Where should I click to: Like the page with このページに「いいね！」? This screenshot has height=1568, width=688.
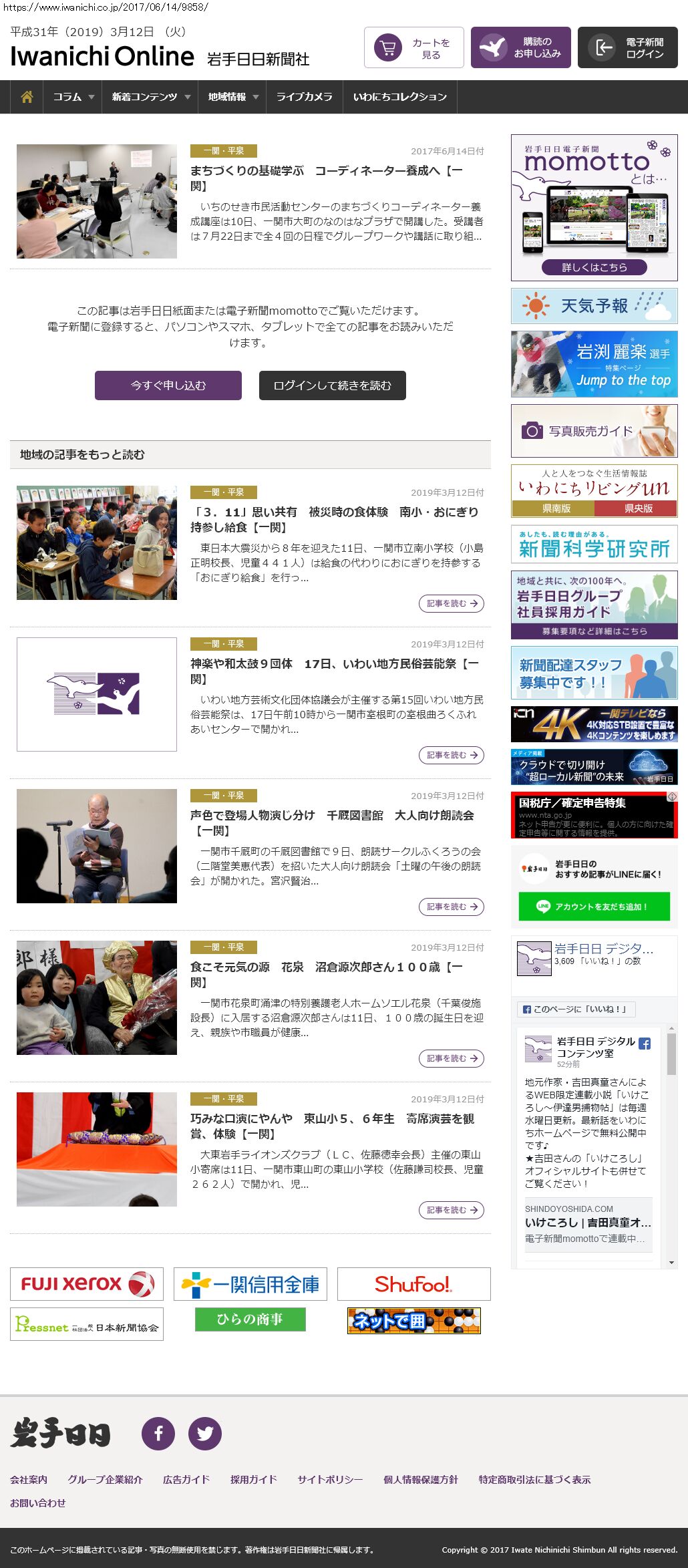(576, 1009)
